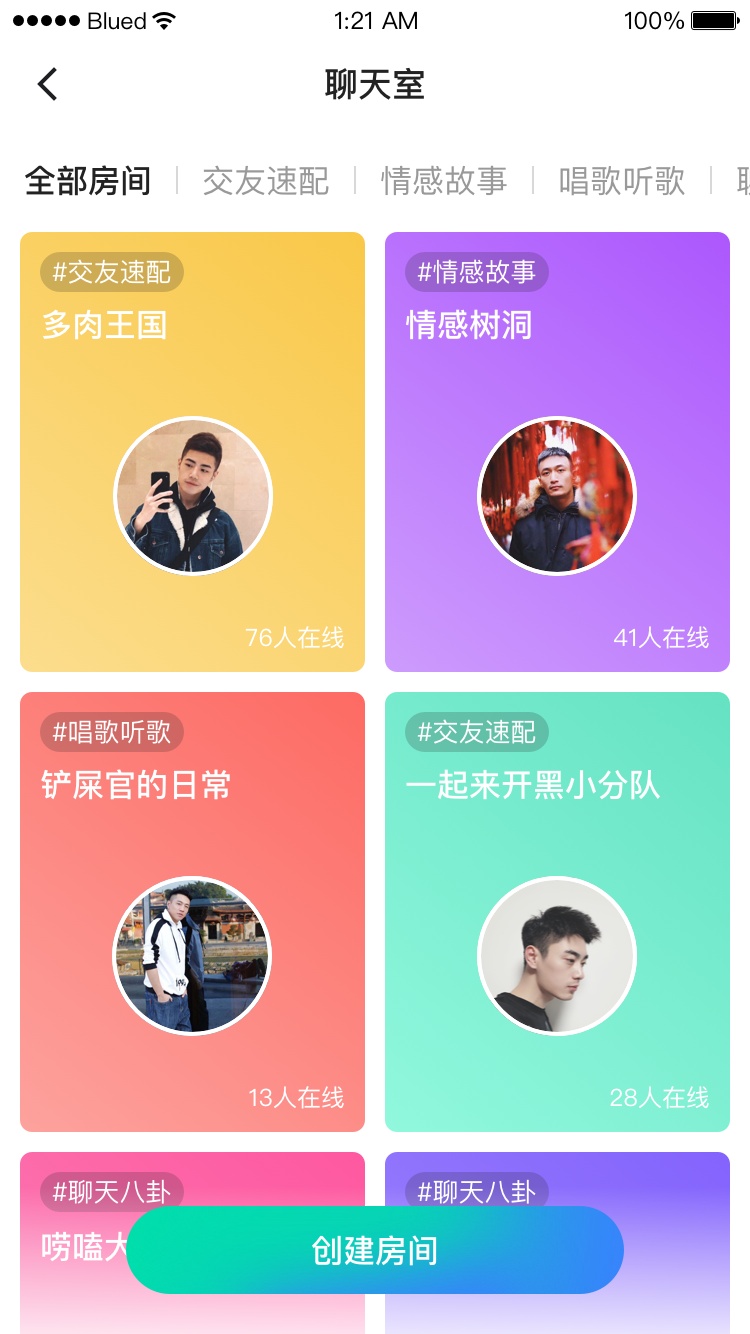750x1334 pixels.
Task: Switch to the 交友速配 tab
Action: 265,181
